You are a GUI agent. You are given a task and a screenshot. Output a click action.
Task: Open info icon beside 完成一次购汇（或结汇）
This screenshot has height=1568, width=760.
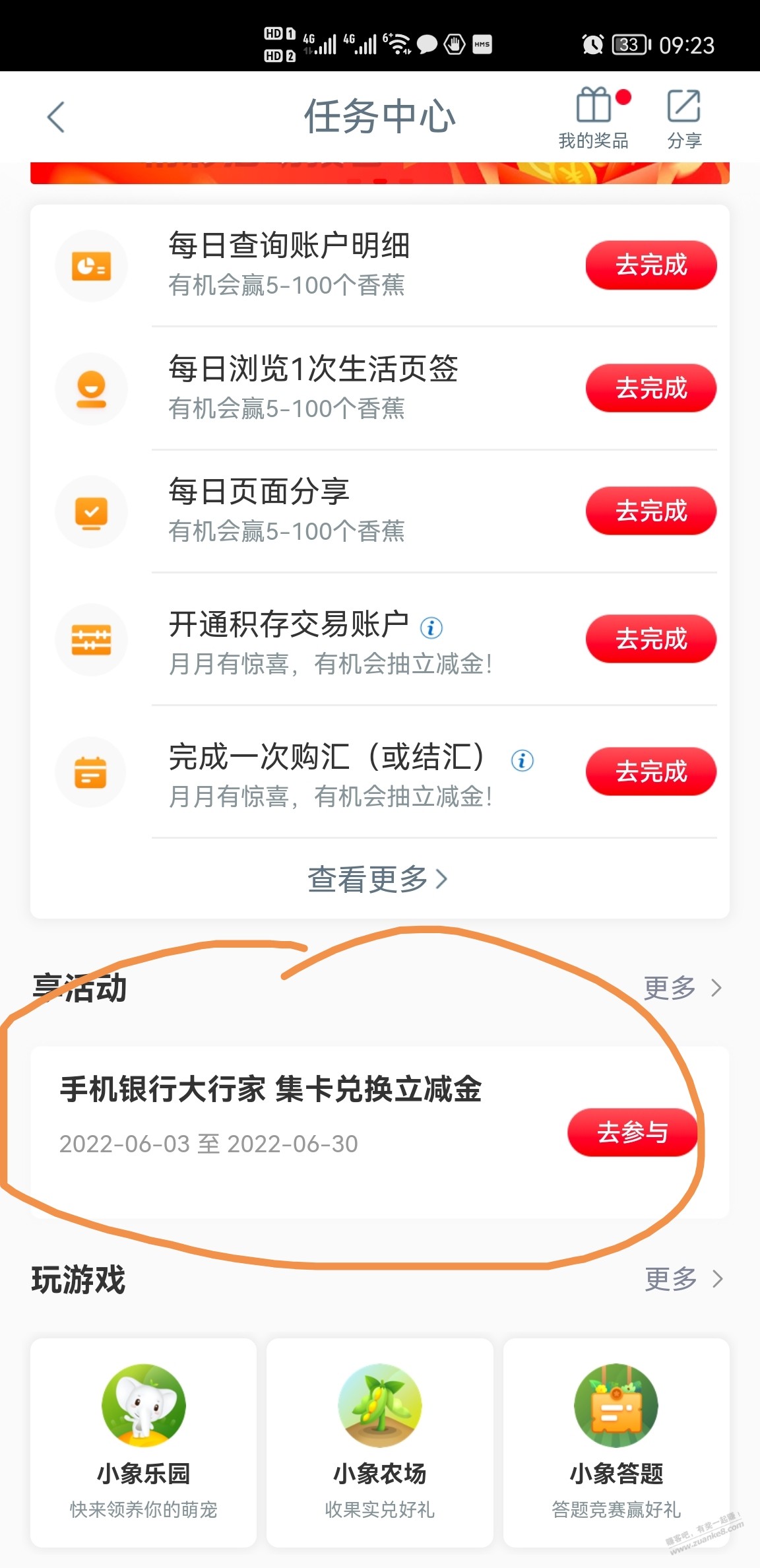tap(522, 760)
